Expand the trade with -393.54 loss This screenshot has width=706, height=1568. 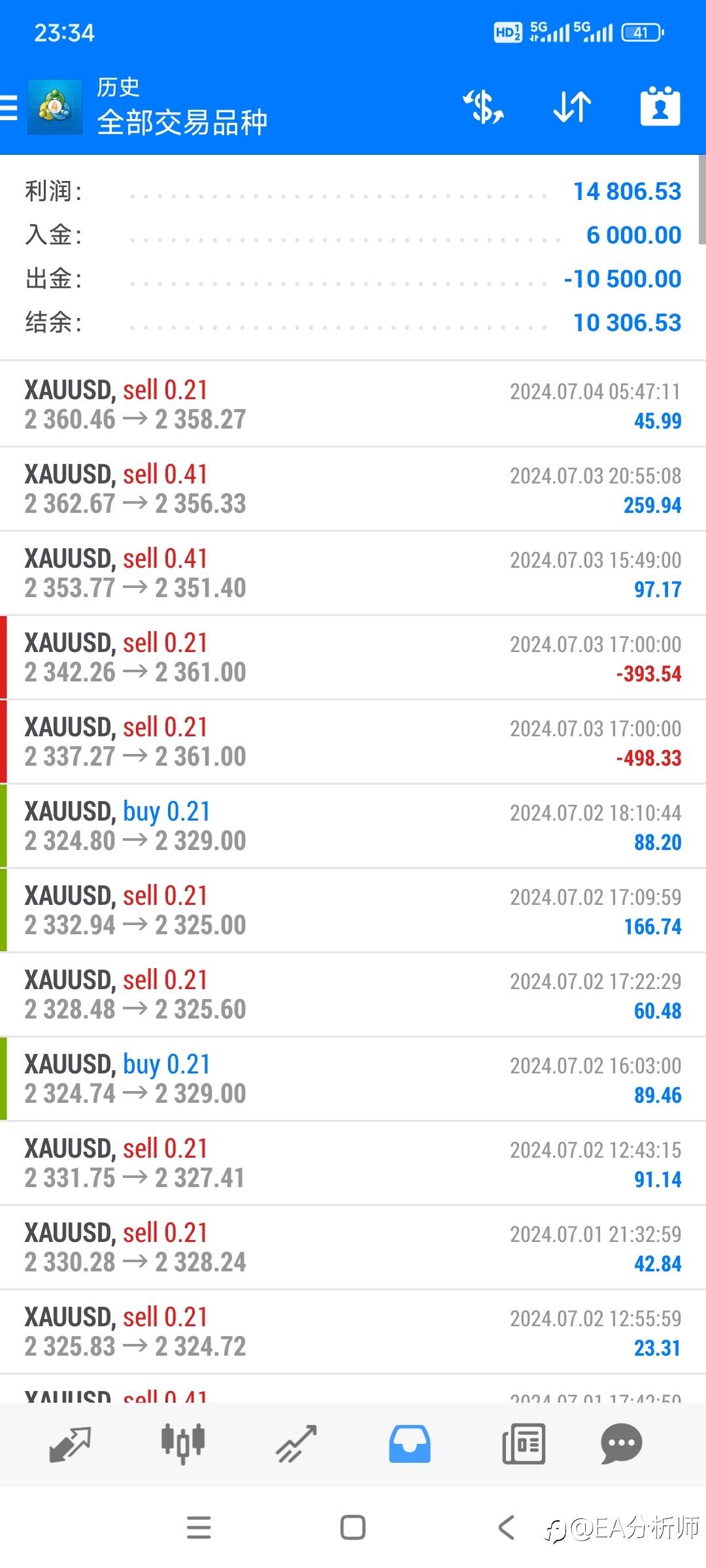(x=353, y=657)
